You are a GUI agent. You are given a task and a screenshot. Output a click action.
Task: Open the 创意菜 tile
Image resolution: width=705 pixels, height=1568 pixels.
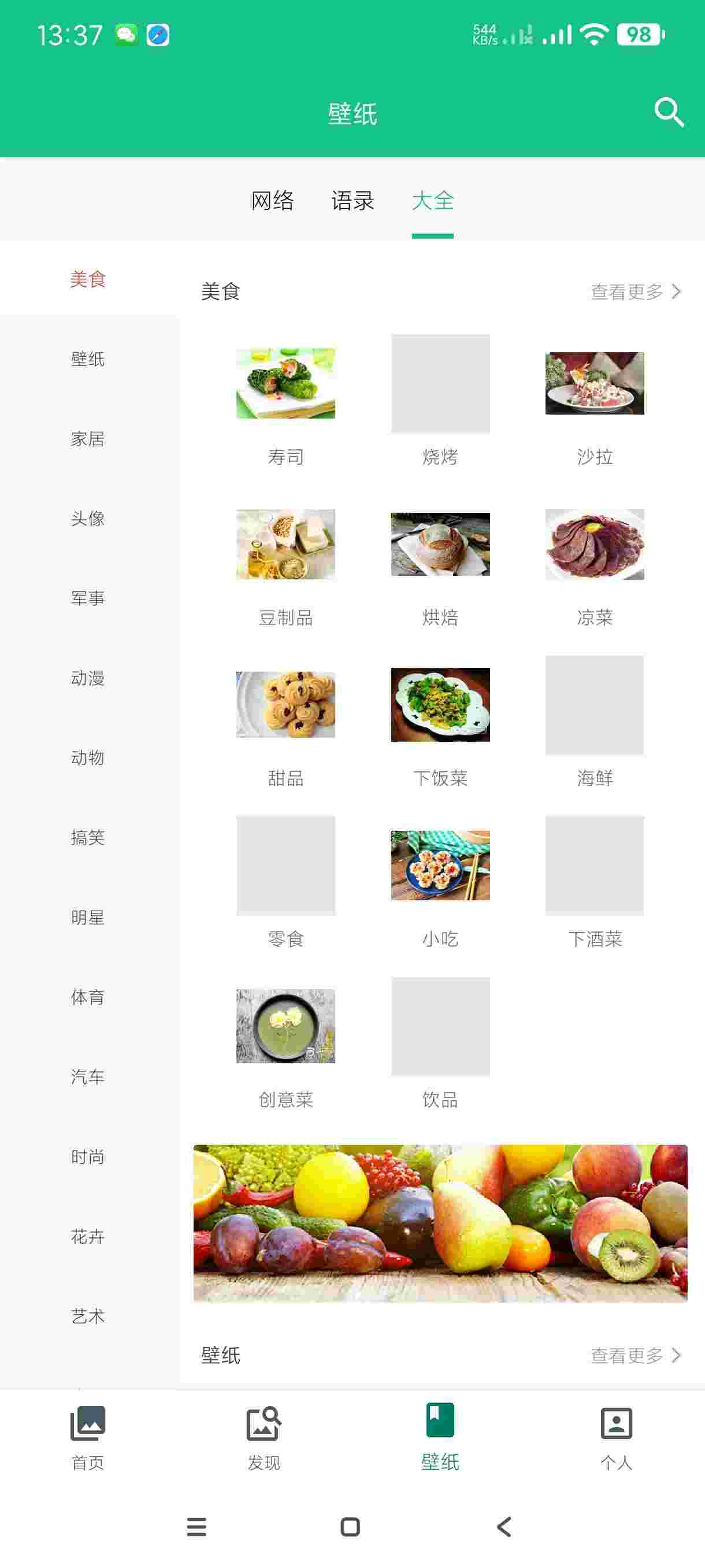click(285, 1026)
